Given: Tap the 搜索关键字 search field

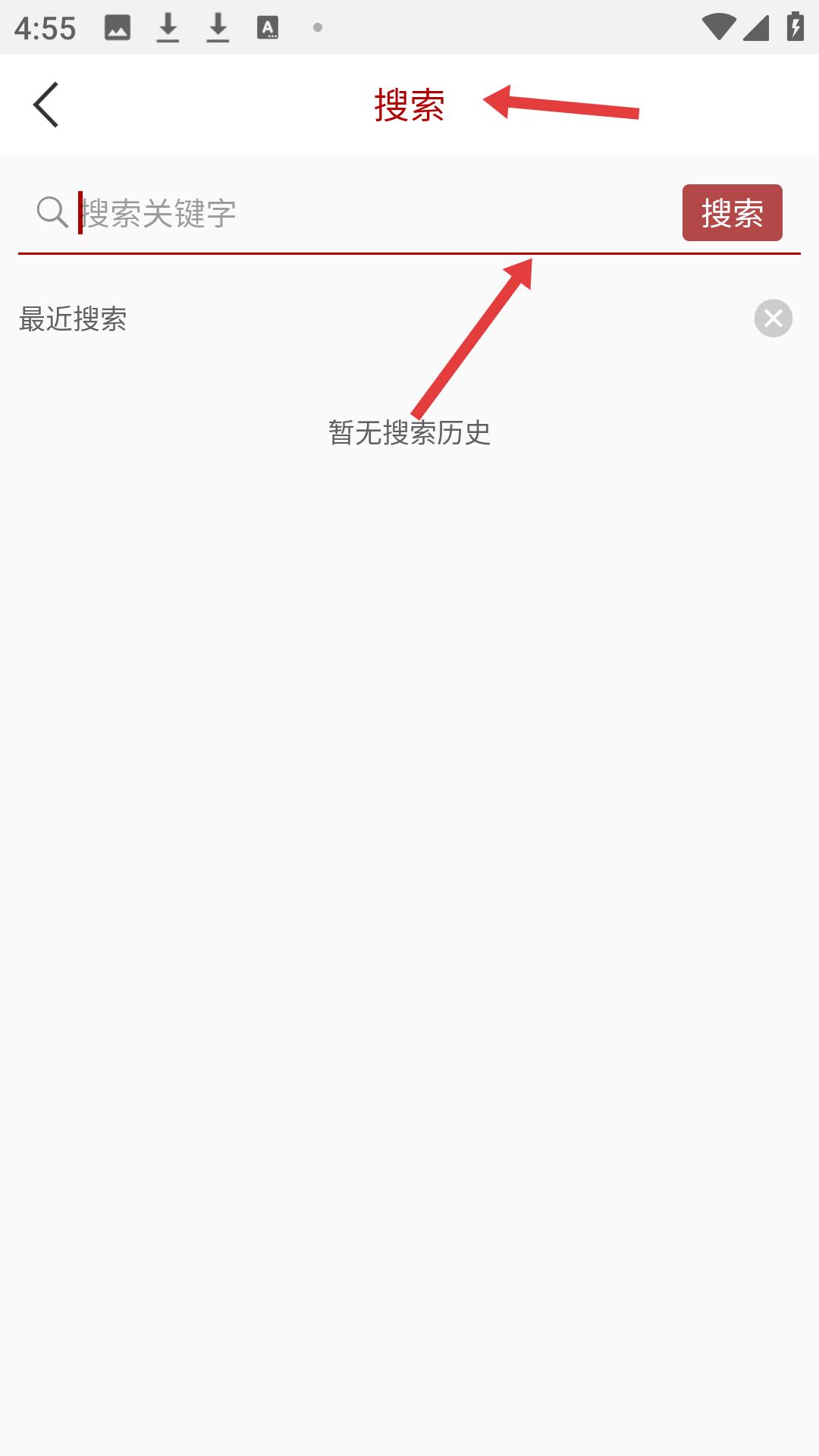Looking at the screenshot, I should [364, 213].
